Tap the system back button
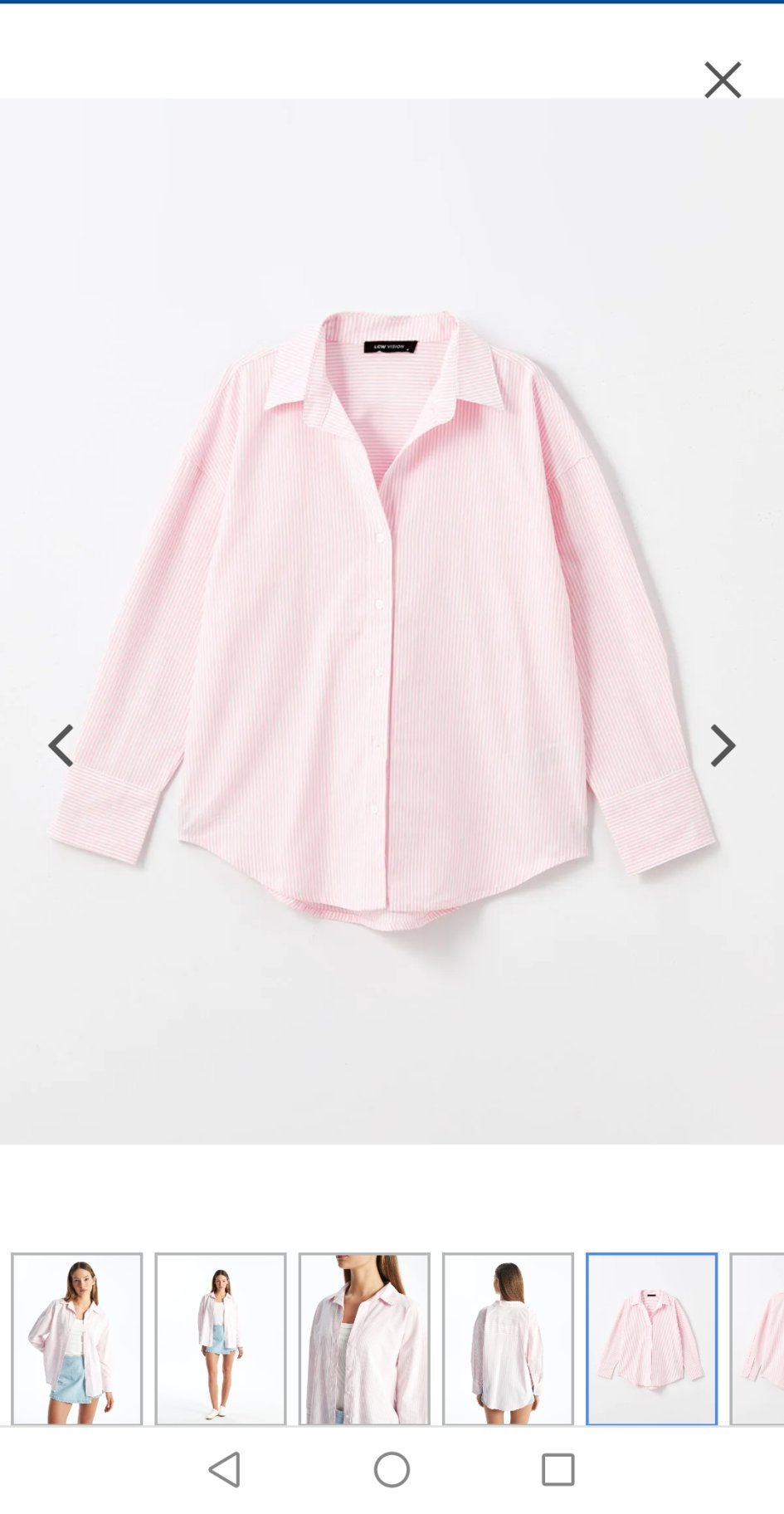Viewport: 784px width, 1514px height. pos(224,1470)
